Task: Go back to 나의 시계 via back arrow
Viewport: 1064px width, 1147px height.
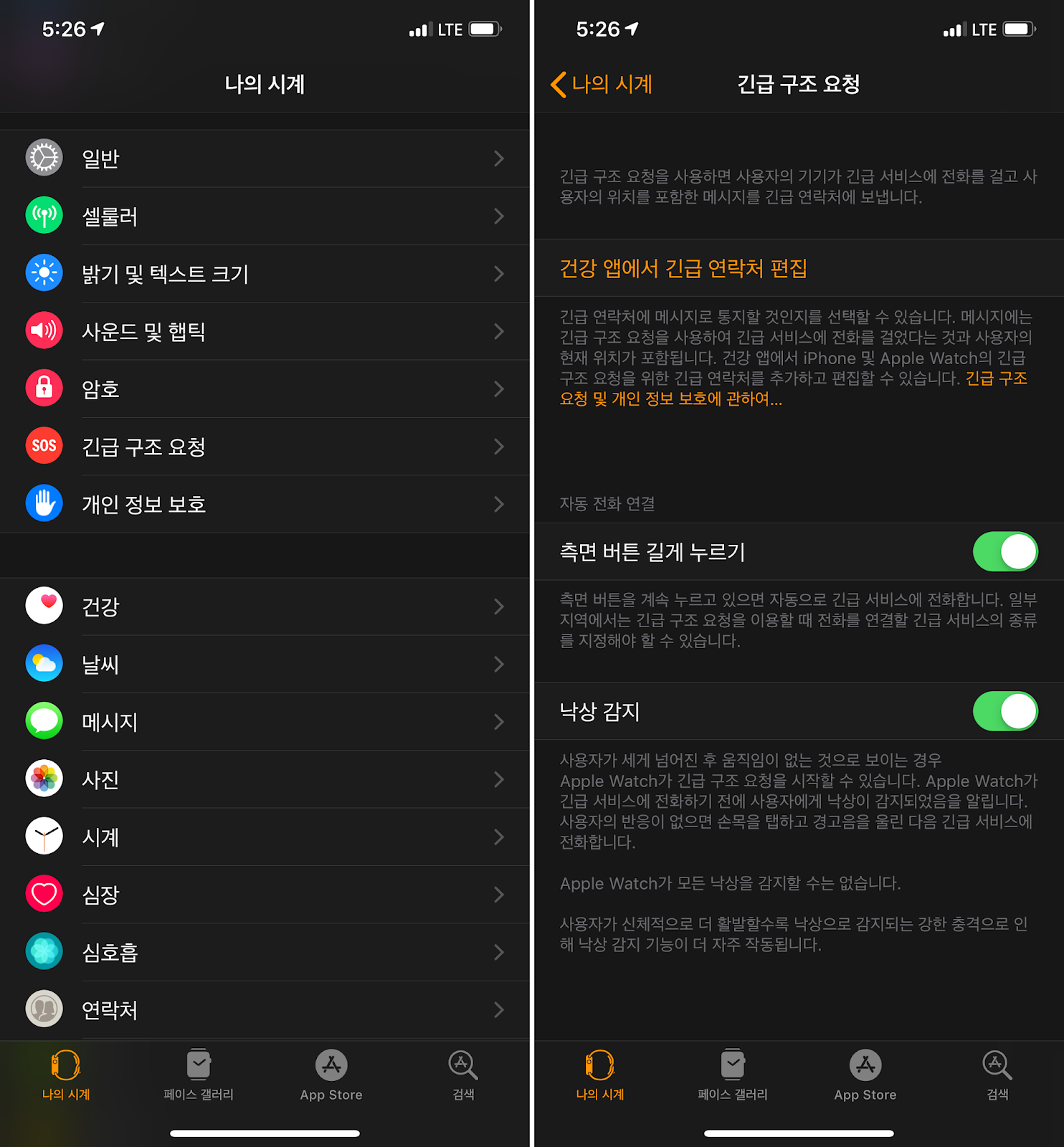Action: [x=601, y=85]
